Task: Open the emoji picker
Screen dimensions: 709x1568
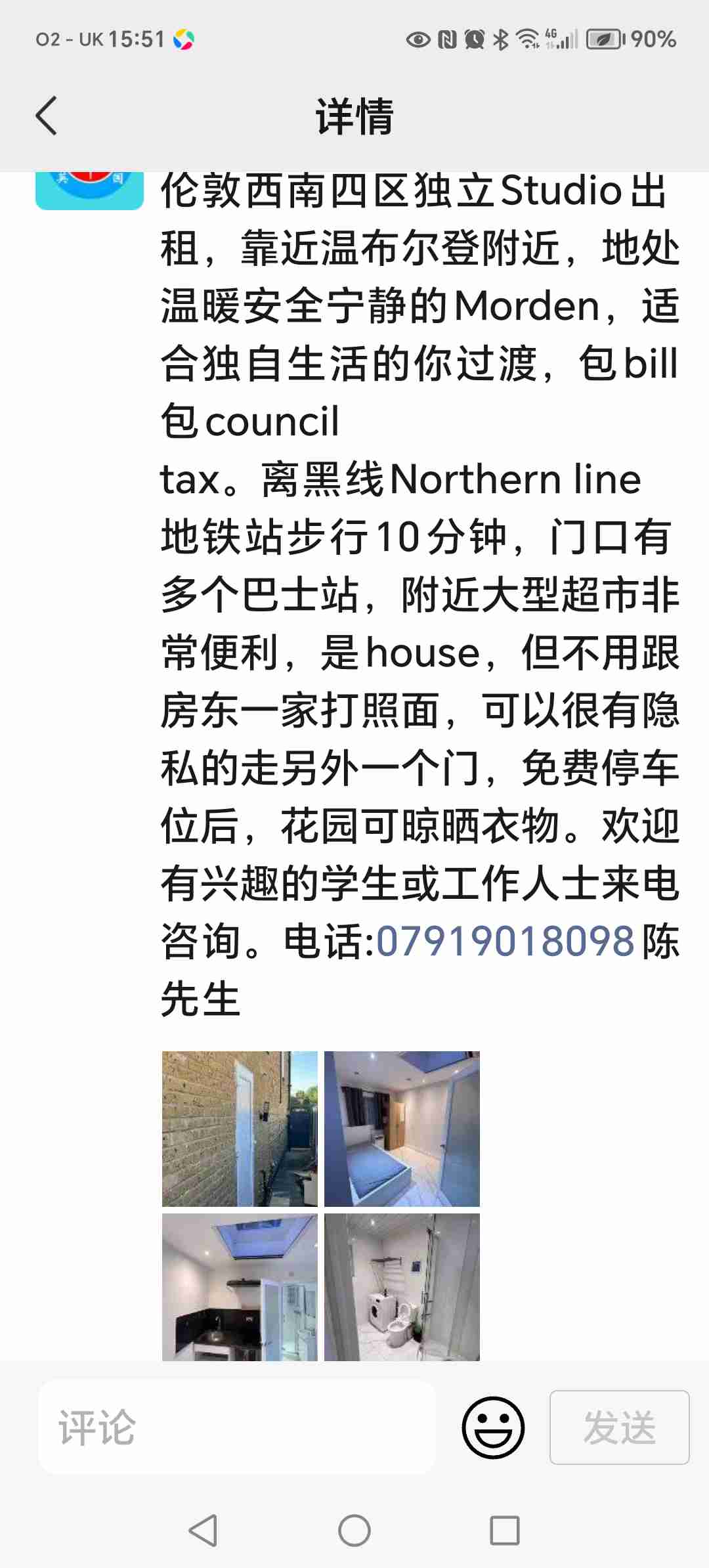Action: click(493, 1427)
